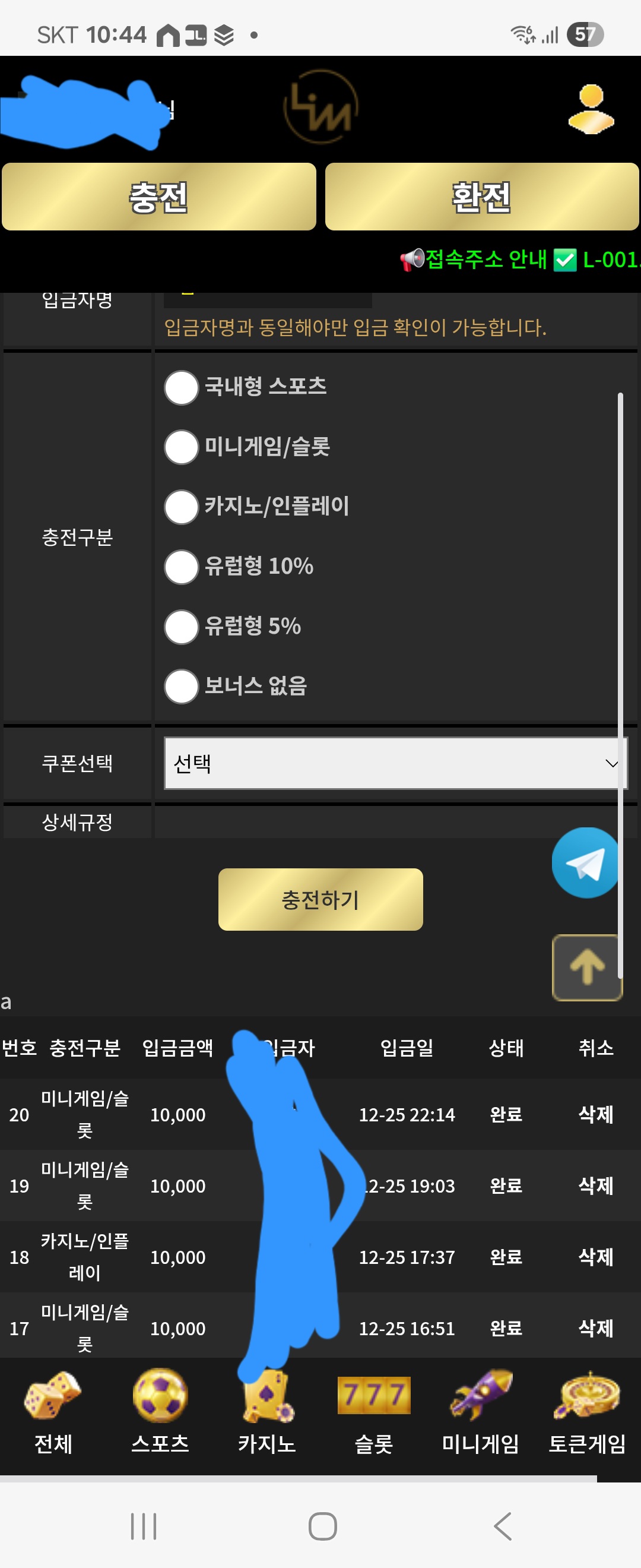This screenshot has width=641, height=1568.
Task: Go back using the system back button
Action: [x=502, y=1526]
